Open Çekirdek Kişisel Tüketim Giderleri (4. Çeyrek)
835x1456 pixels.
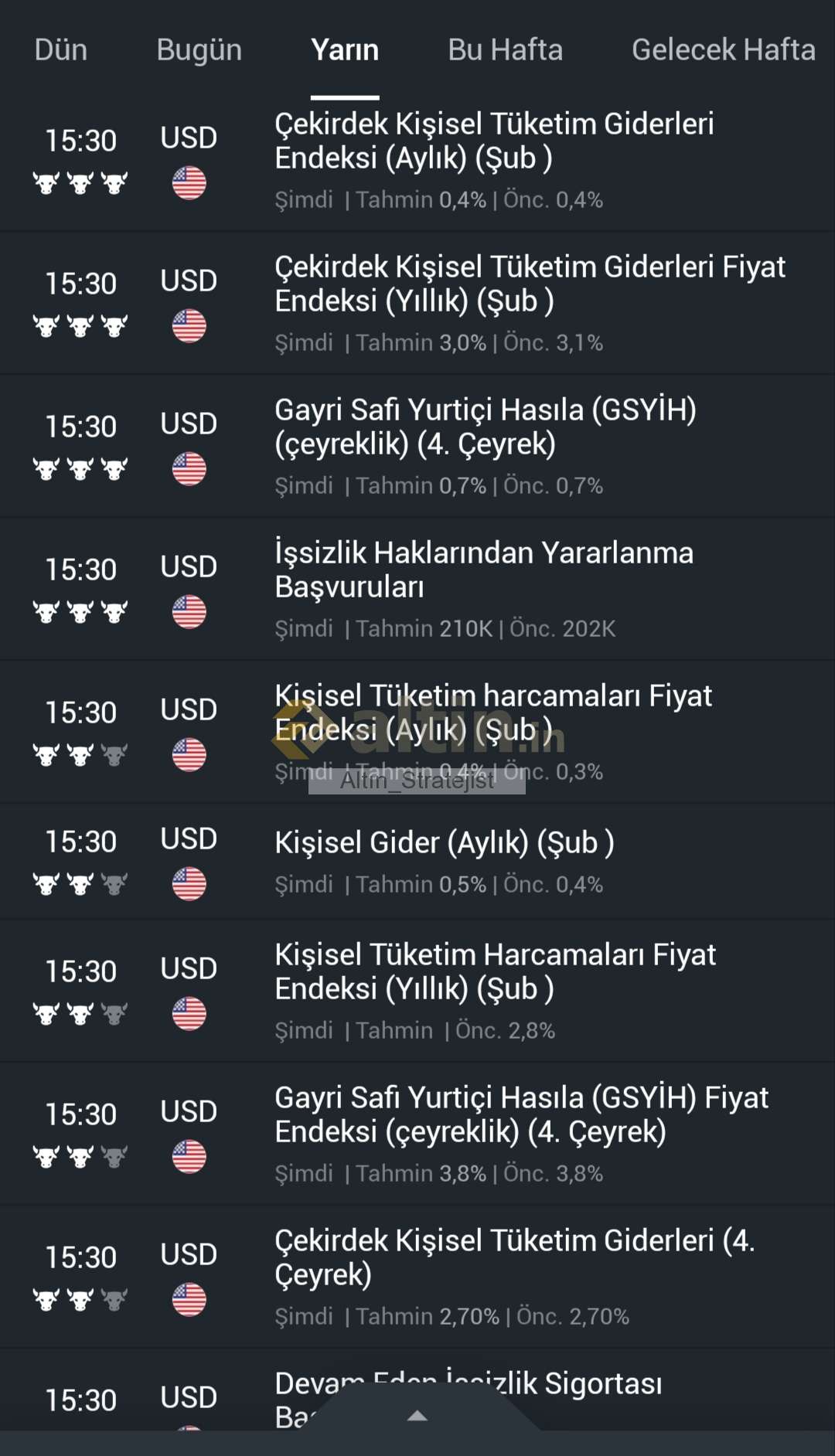pyautogui.click(x=514, y=1257)
